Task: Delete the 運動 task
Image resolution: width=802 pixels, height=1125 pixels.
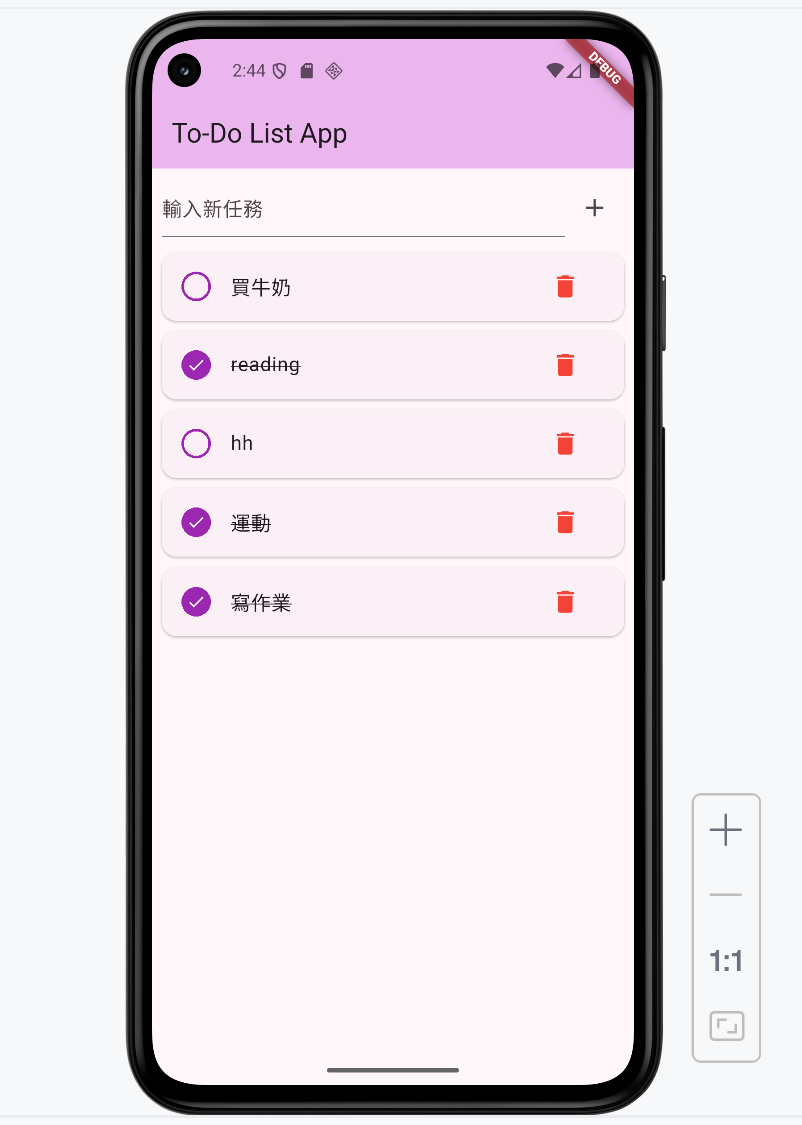Action: [x=565, y=522]
